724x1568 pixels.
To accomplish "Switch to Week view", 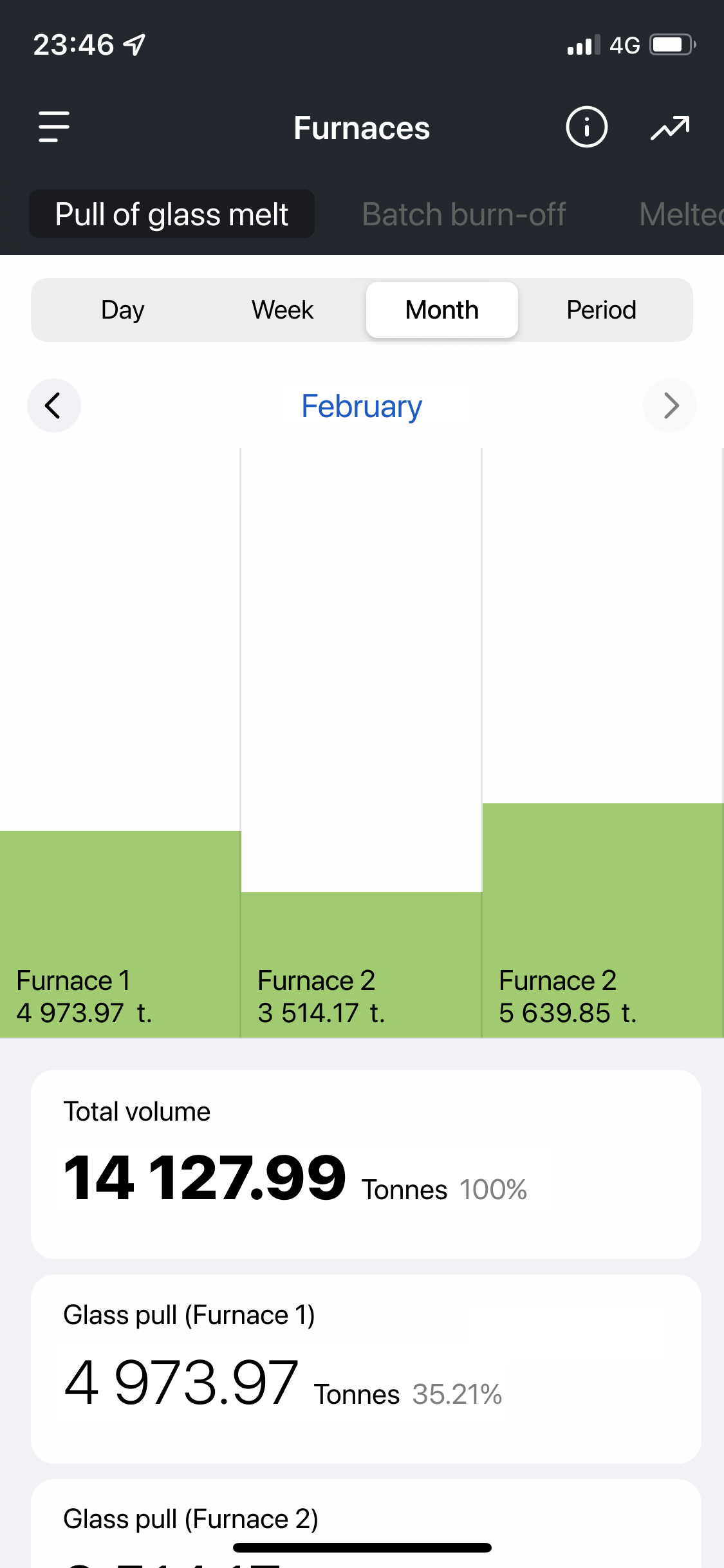I will point(283,310).
